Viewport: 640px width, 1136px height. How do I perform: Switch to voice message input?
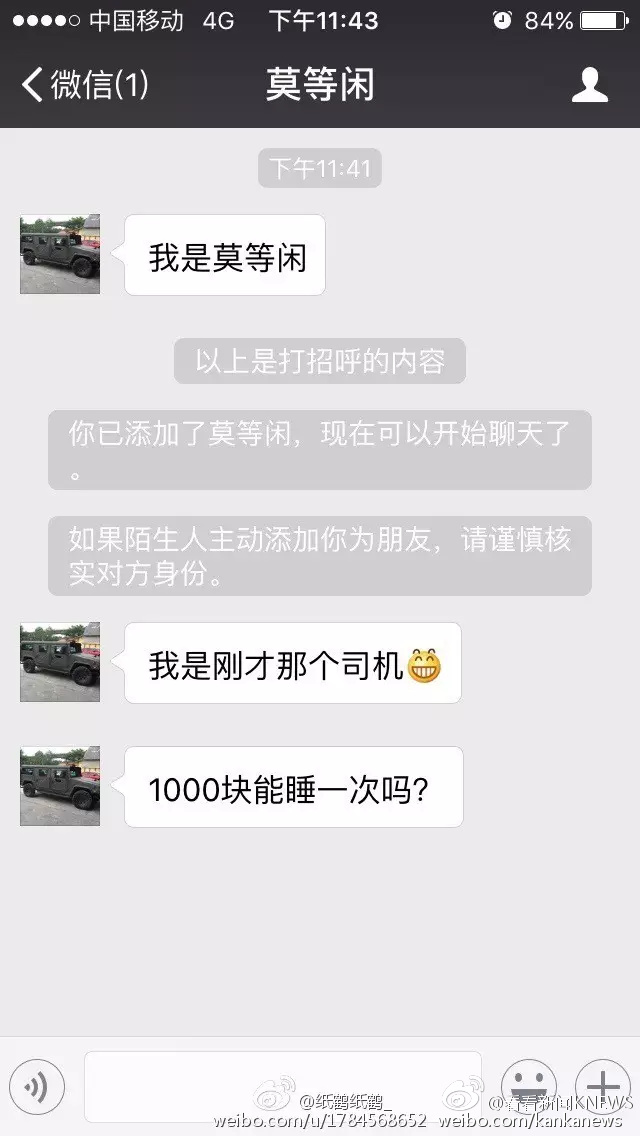[37, 1087]
